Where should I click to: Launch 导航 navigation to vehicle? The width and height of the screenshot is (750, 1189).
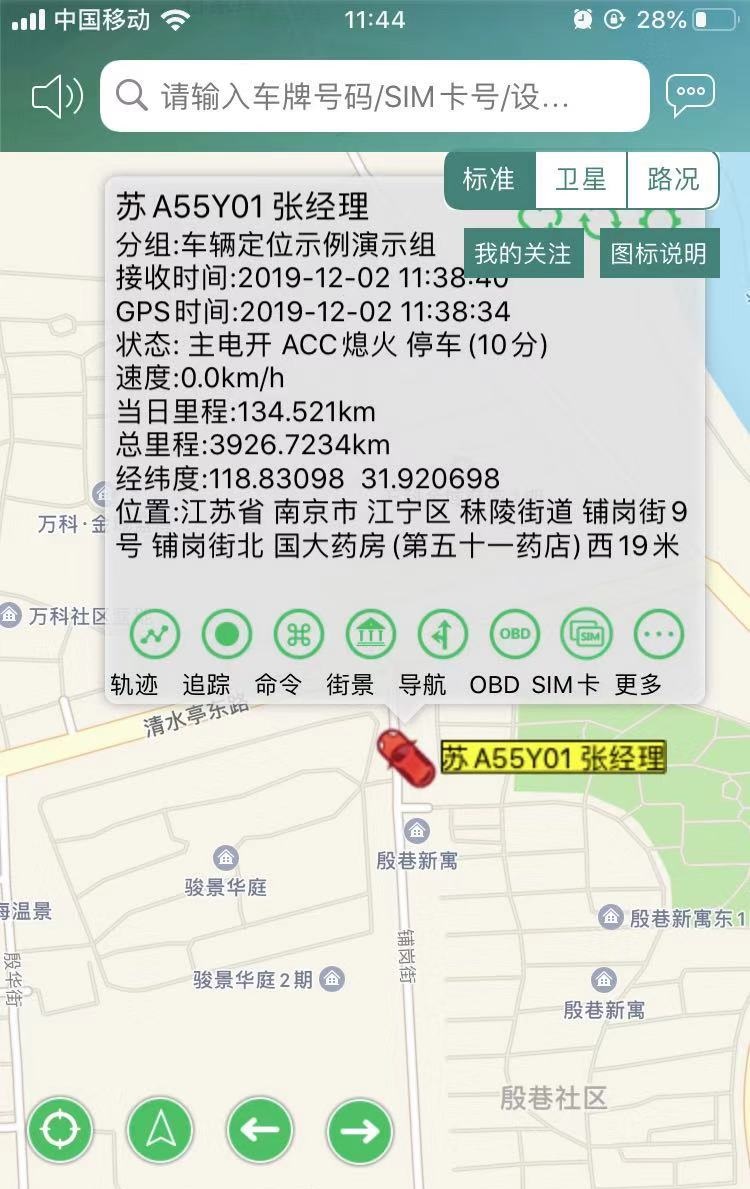coord(443,634)
